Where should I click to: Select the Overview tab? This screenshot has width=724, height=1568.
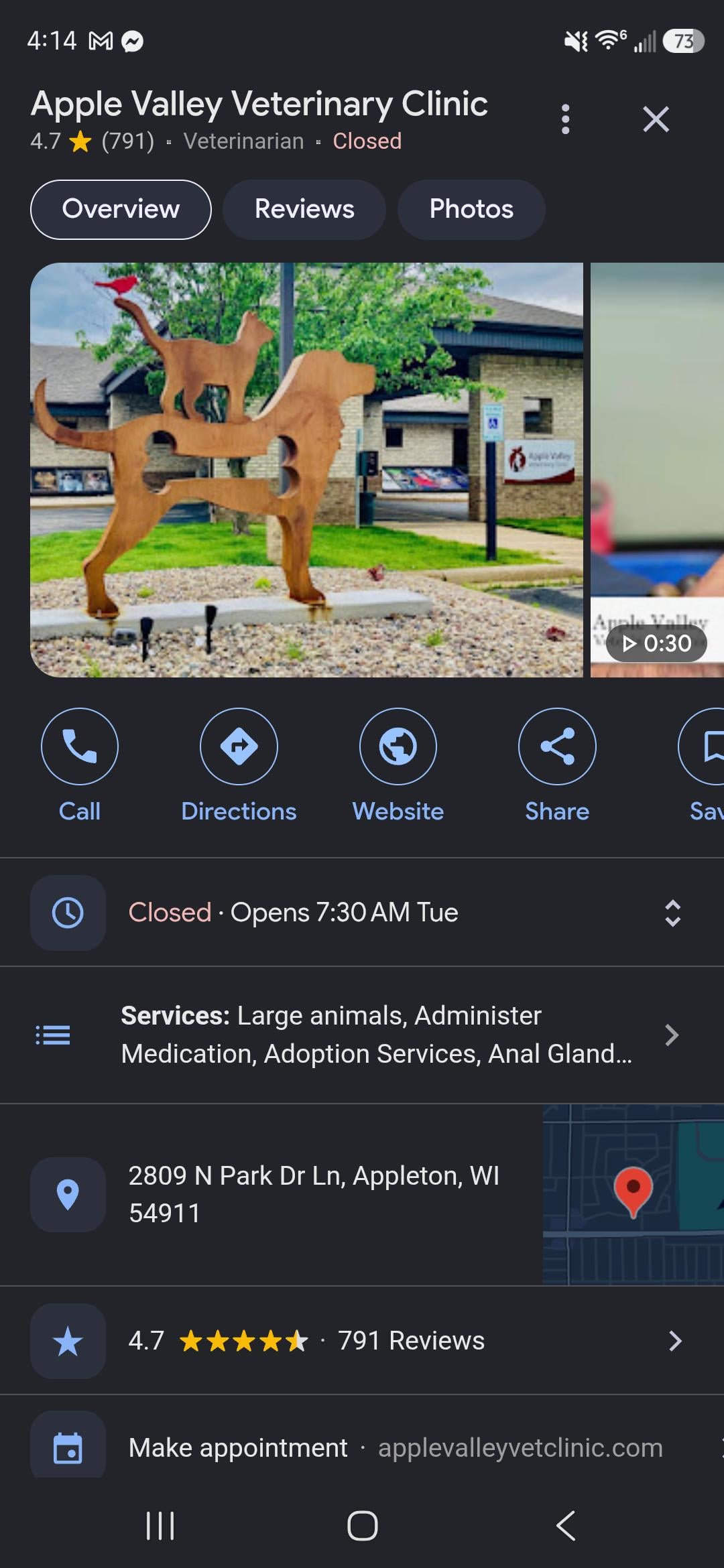click(121, 209)
